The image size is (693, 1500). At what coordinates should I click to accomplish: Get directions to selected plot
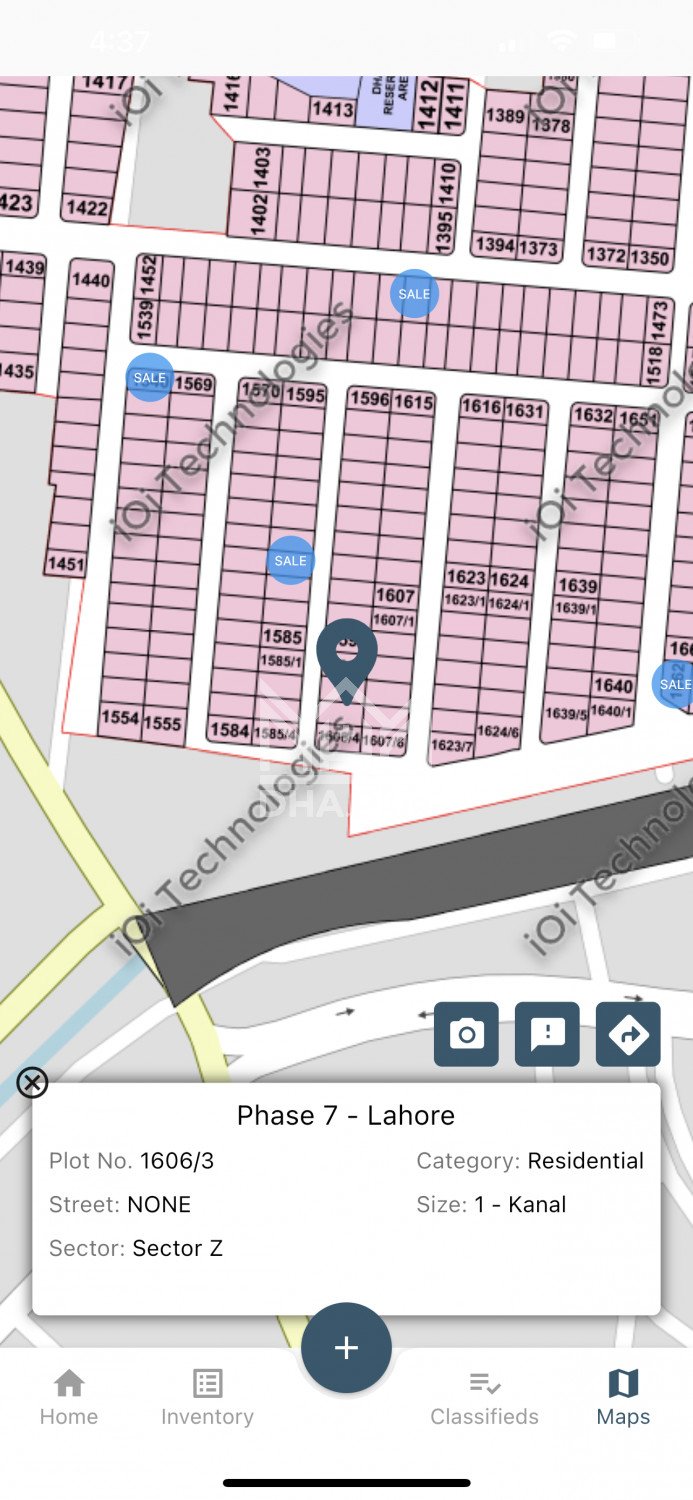click(x=628, y=1034)
